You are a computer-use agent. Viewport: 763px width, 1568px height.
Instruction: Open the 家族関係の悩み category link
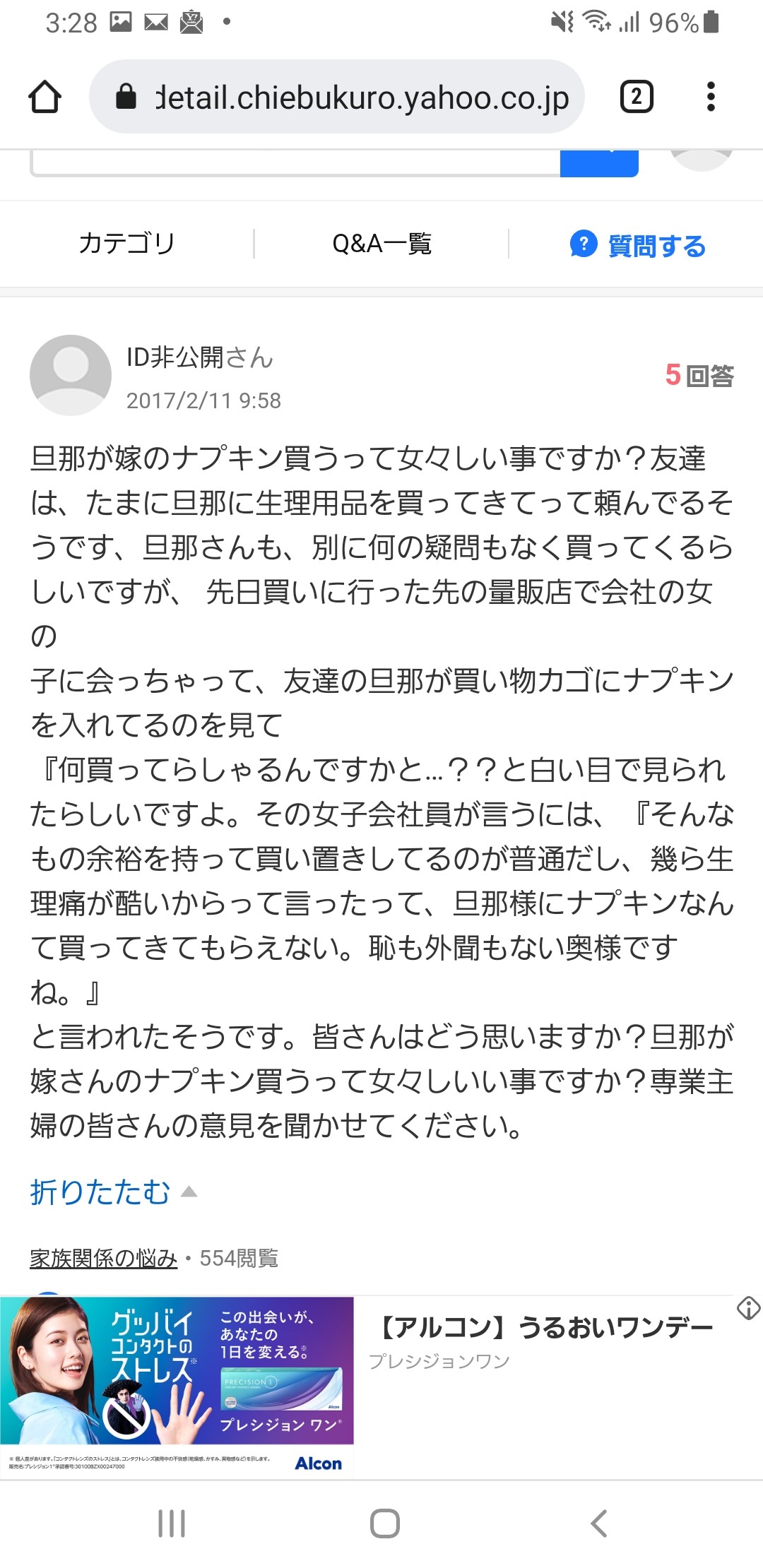[x=103, y=1258]
